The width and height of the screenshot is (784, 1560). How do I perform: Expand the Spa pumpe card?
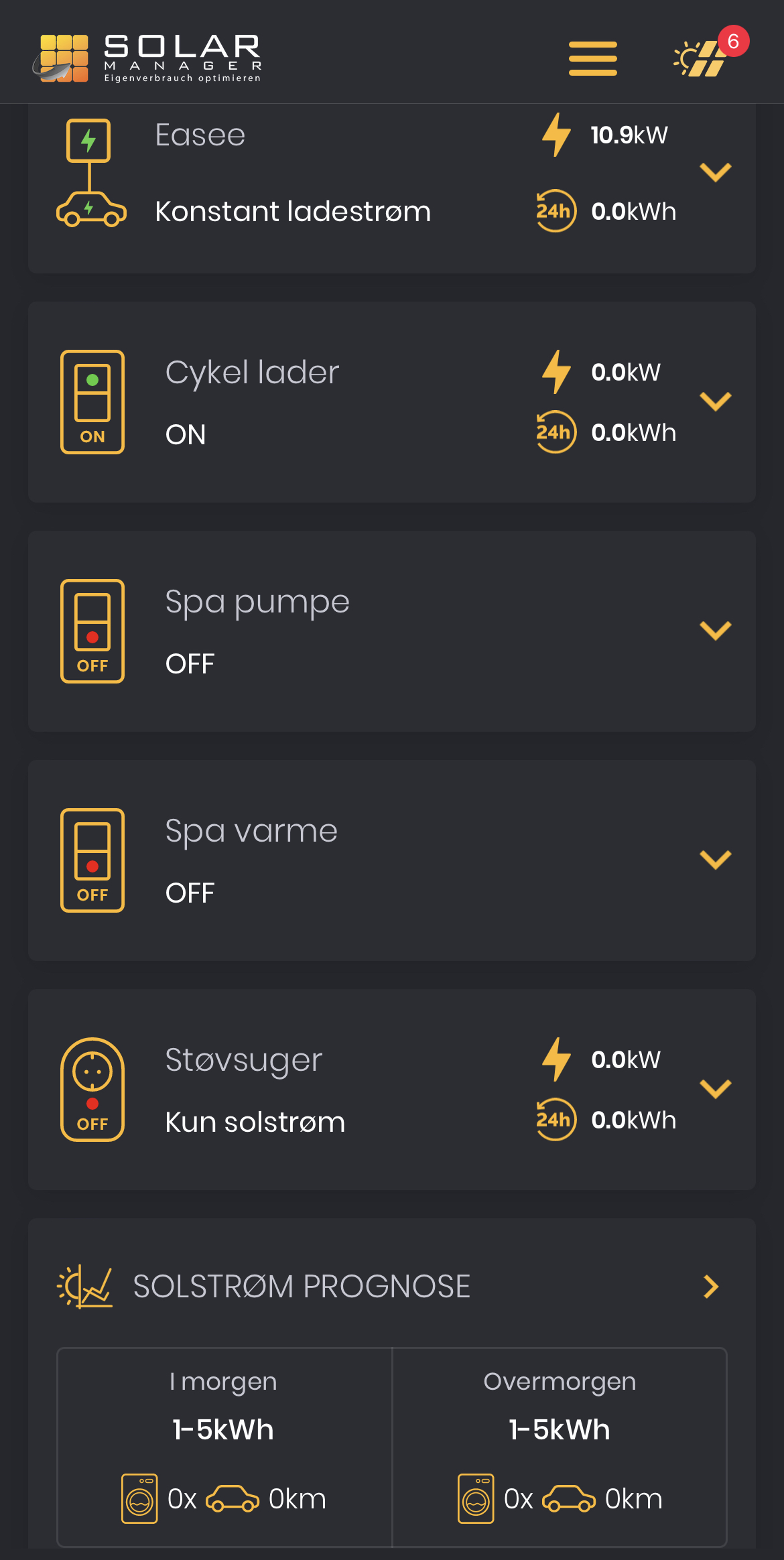click(715, 631)
